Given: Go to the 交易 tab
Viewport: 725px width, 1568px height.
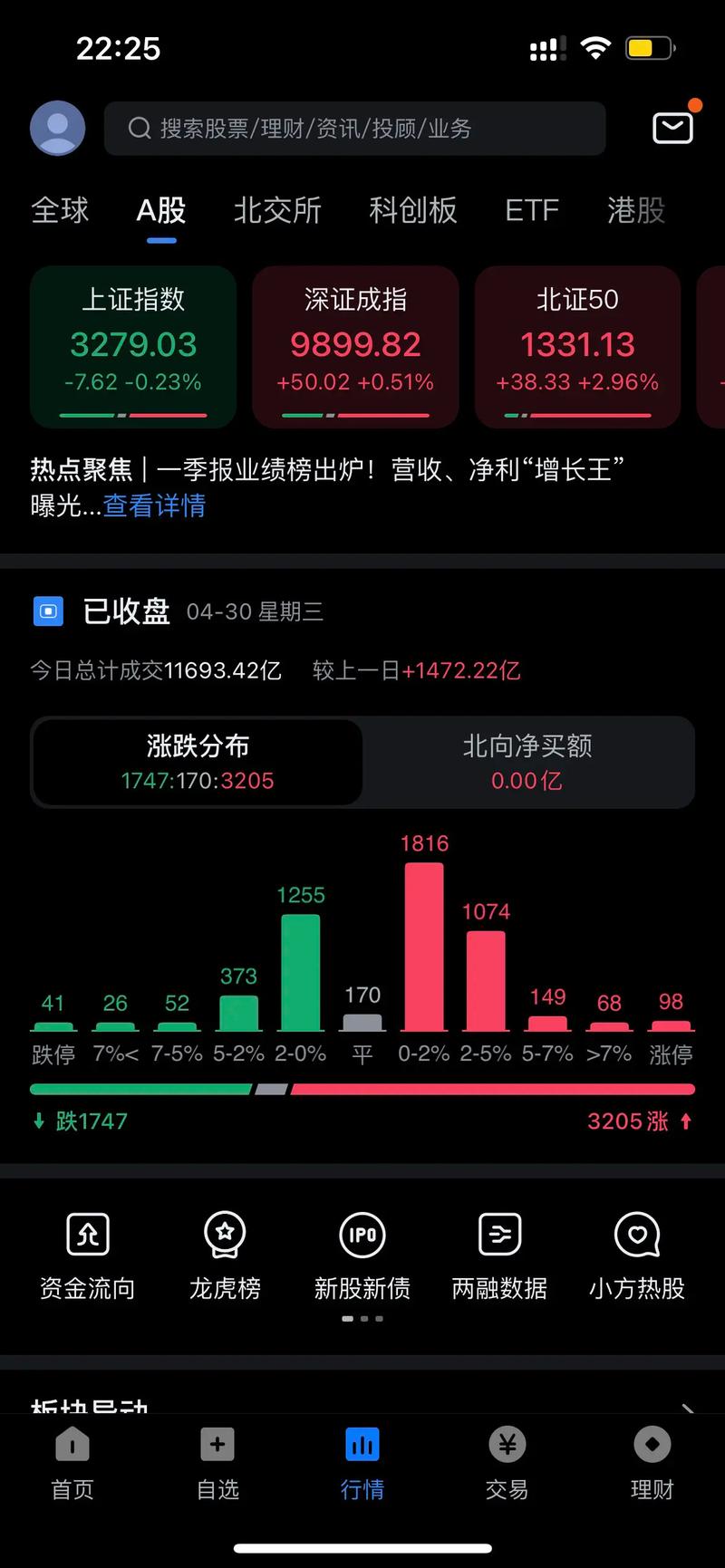Looking at the screenshot, I should coord(507,1464).
